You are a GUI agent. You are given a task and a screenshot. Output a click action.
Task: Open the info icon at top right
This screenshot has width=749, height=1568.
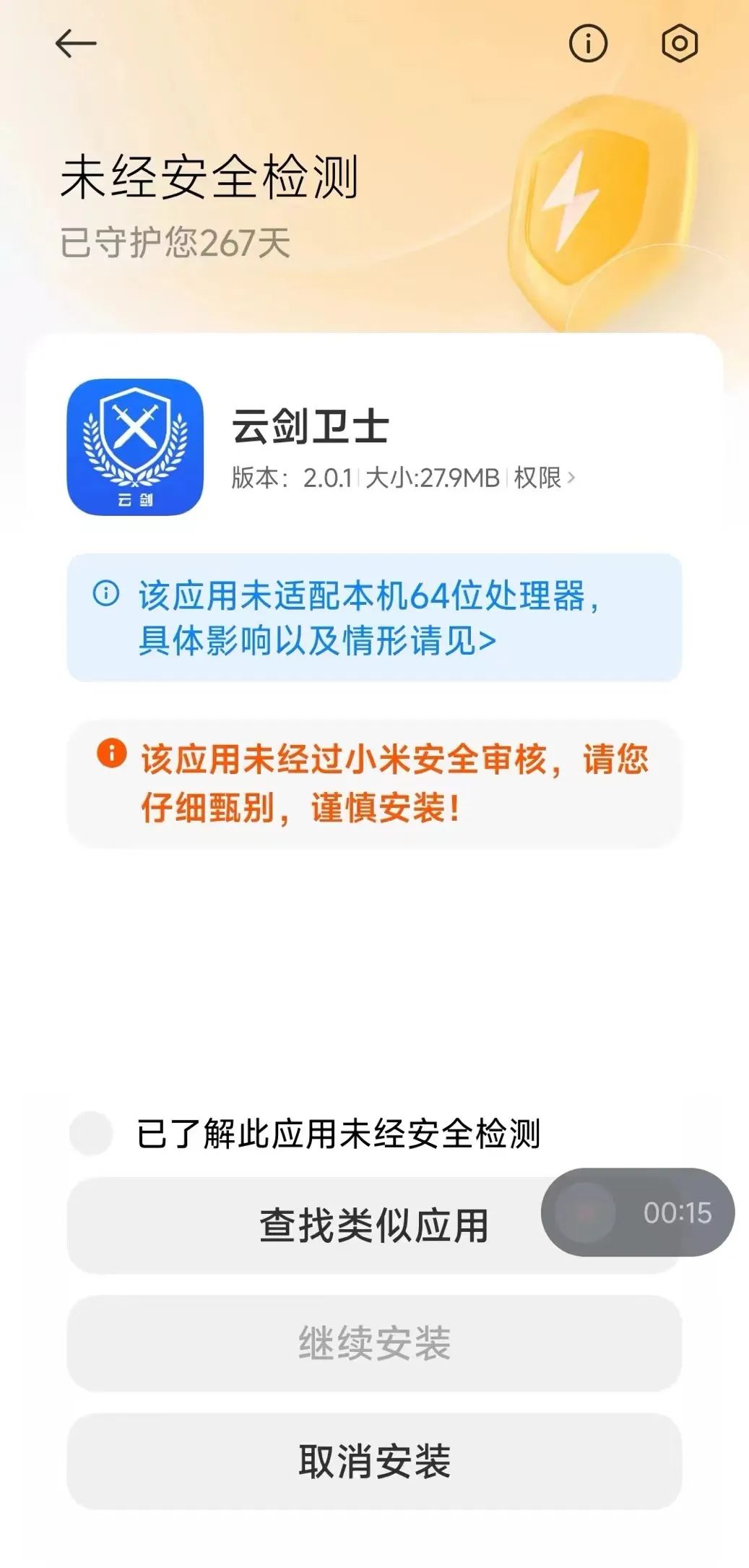pos(589,43)
